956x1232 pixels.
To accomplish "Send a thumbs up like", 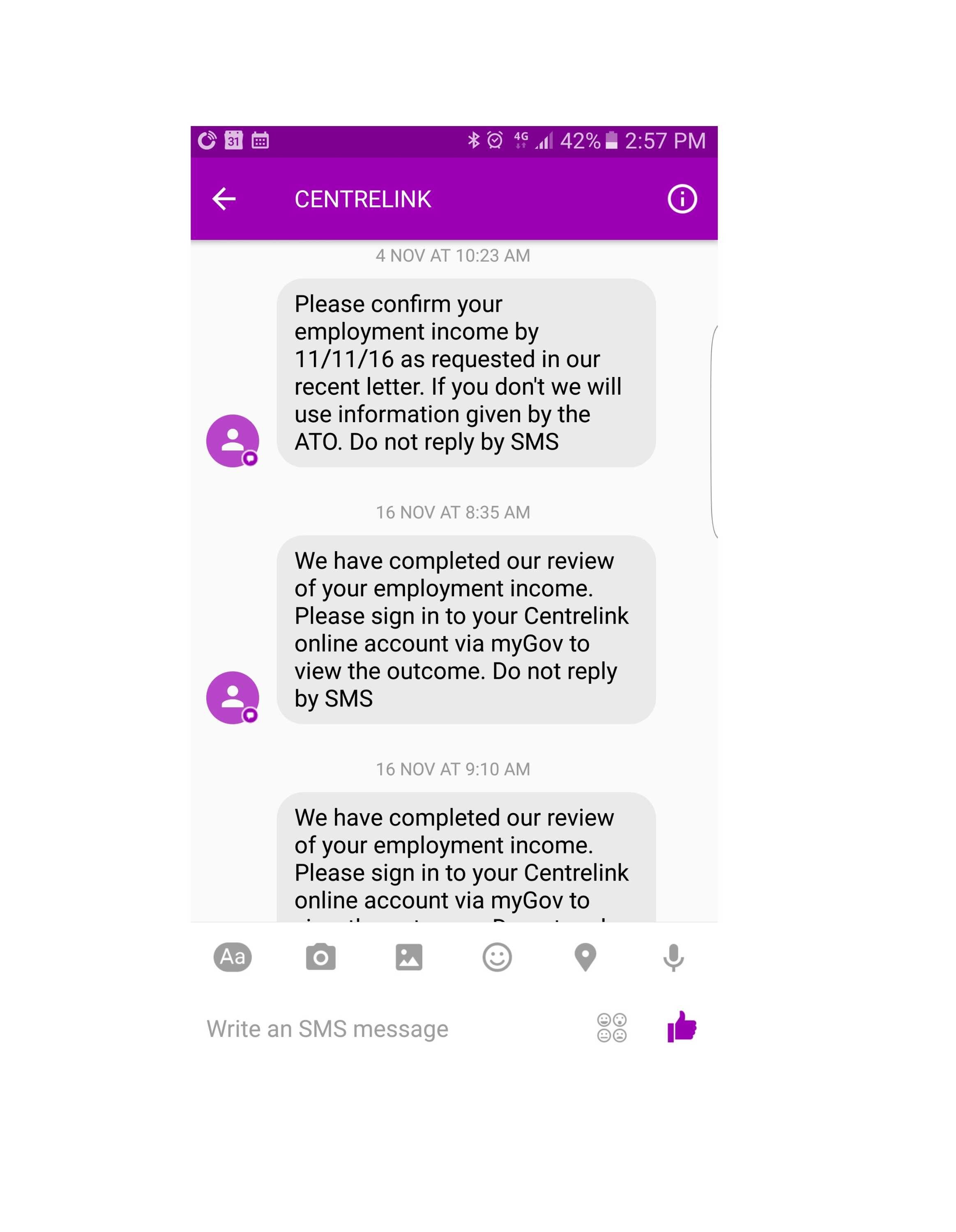I will 682,1027.
